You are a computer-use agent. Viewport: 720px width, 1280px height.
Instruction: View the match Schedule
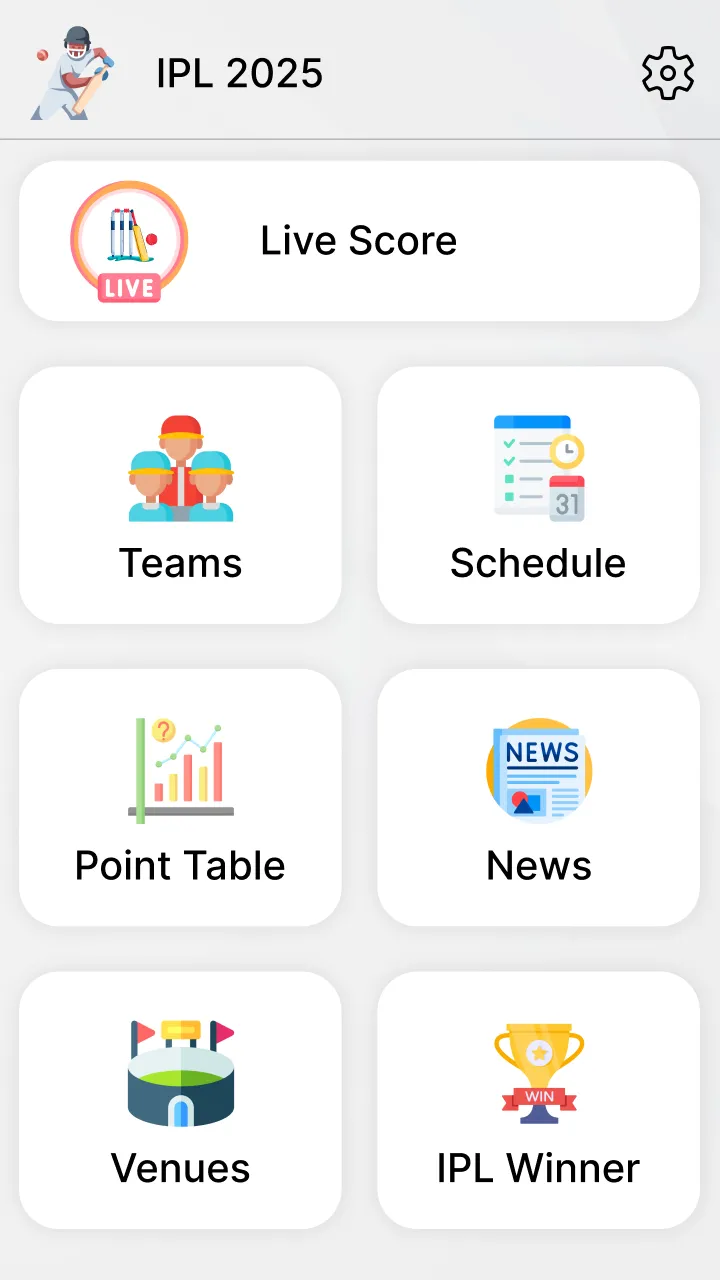pos(538,495)
